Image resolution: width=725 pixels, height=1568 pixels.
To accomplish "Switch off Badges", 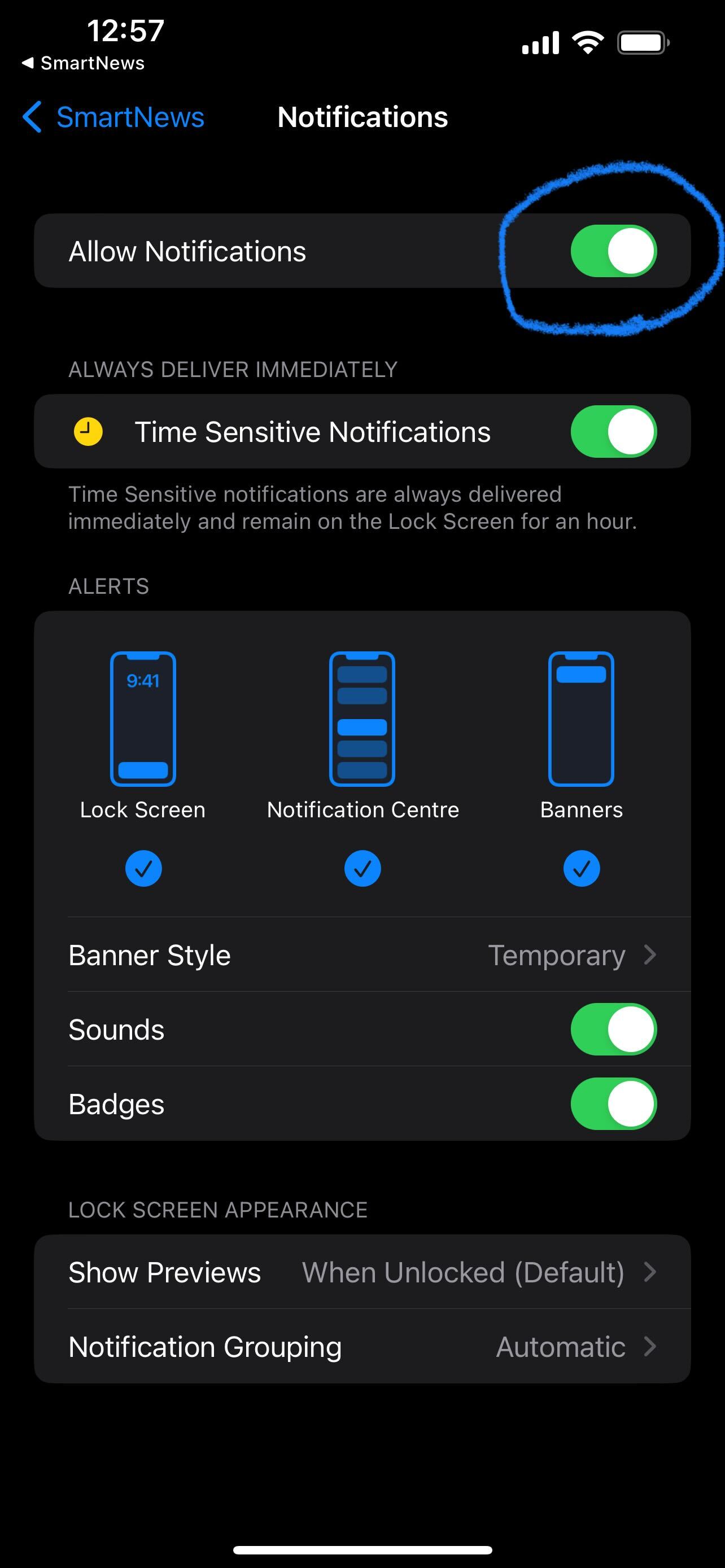I will coord(614,1103).
